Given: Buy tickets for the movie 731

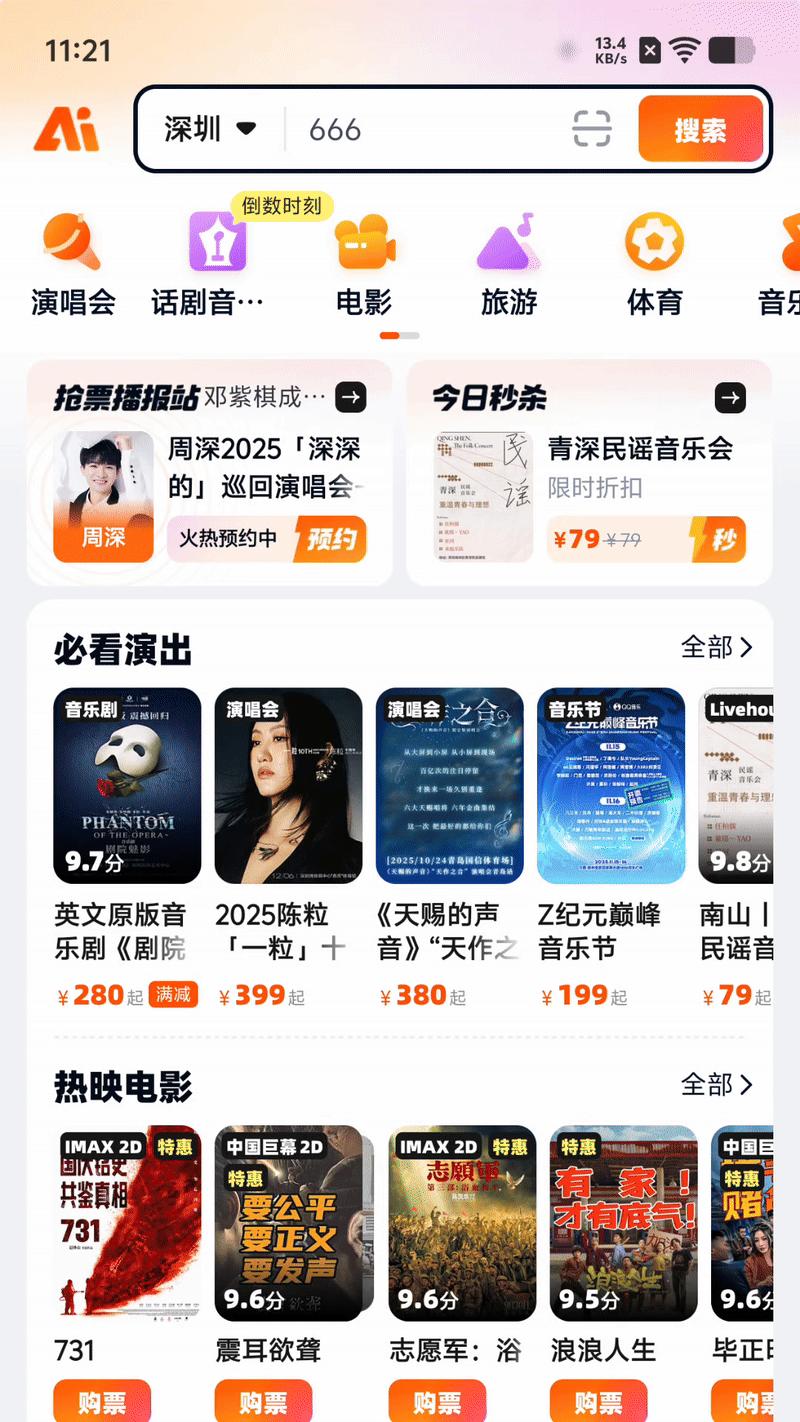Looking at the screenshot, I should click(x=102, y=1401).
